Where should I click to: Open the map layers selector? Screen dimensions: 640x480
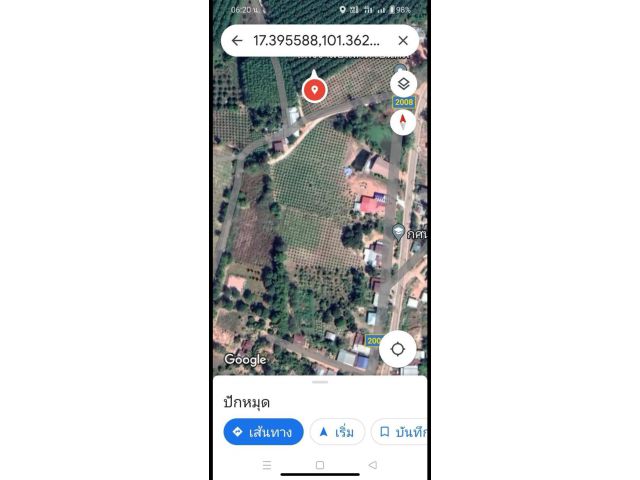402,85
